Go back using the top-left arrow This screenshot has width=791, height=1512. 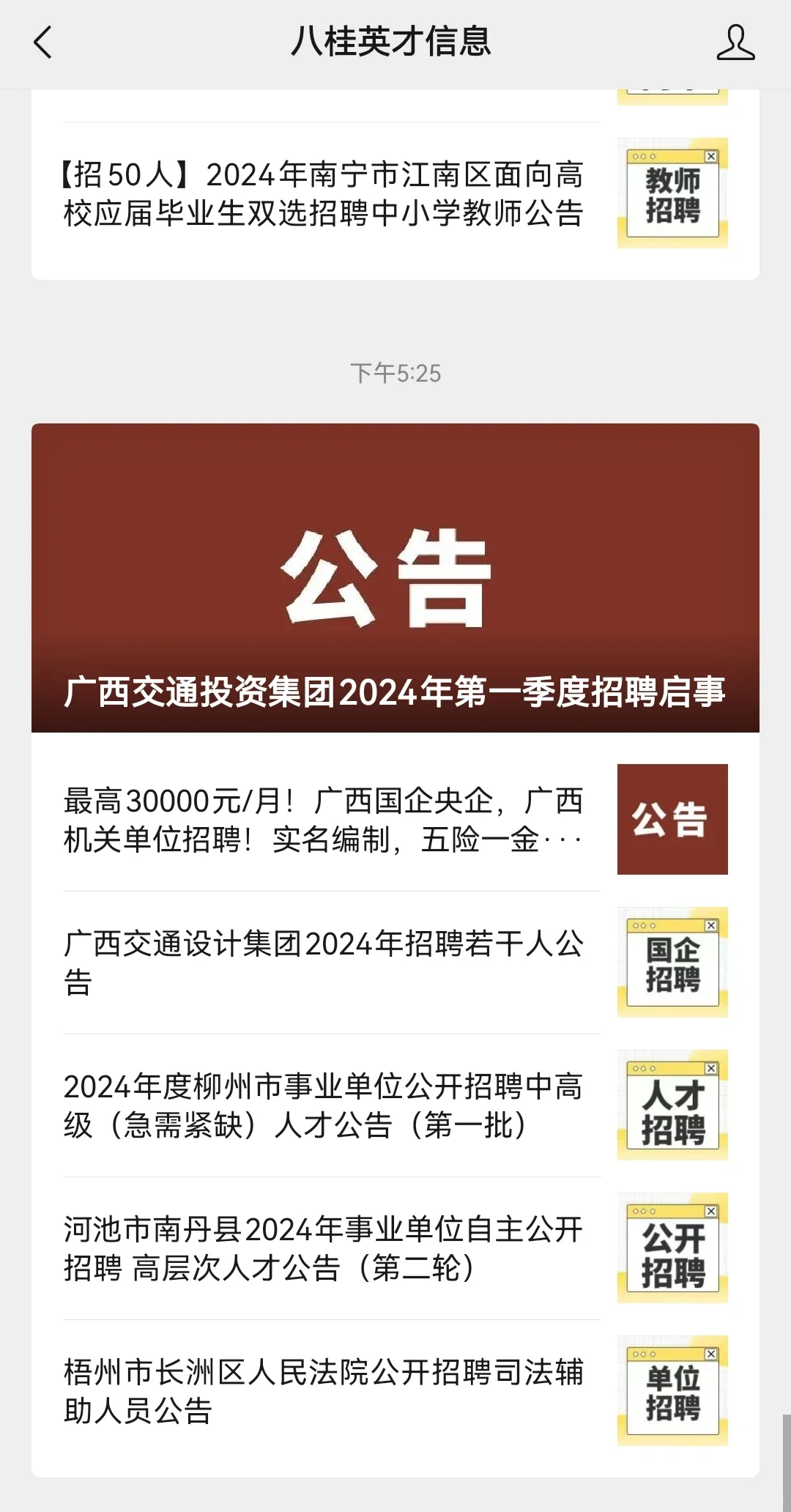(43, 42)
